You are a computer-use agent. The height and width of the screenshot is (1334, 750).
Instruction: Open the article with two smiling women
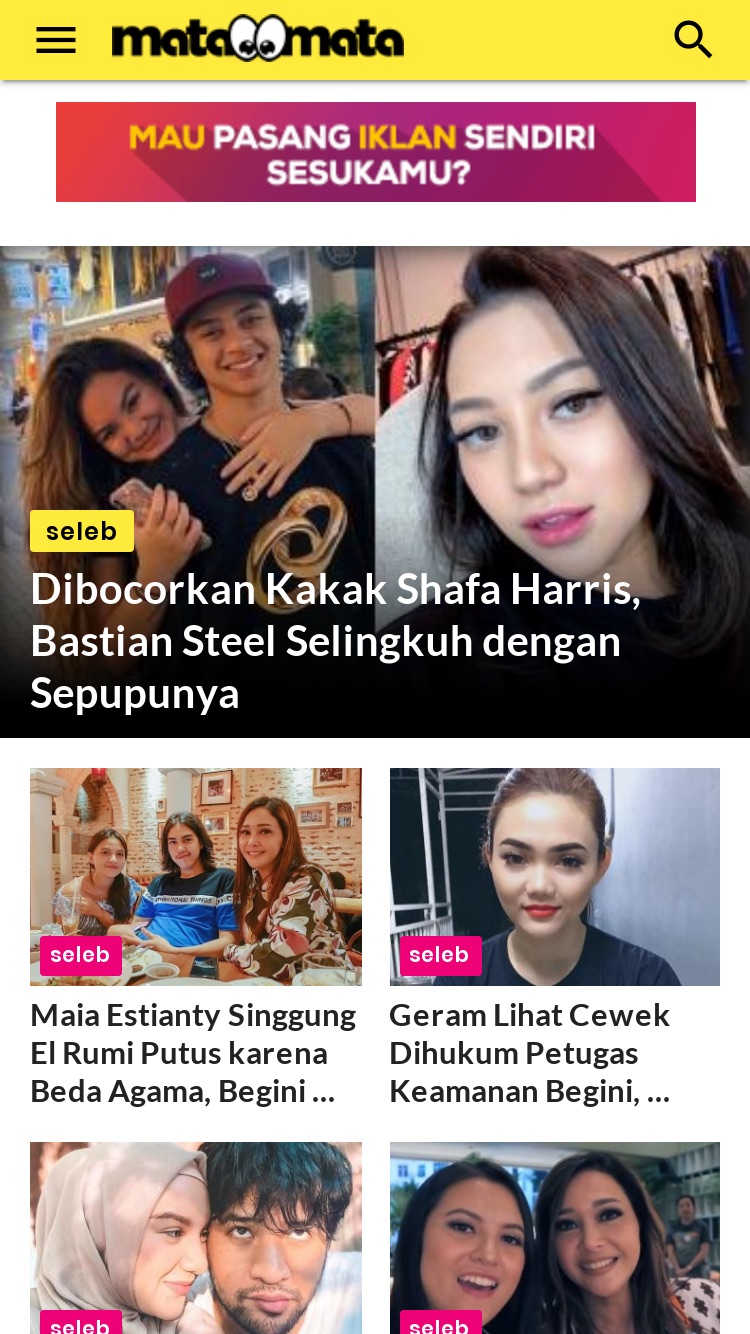pos(555,1238)
